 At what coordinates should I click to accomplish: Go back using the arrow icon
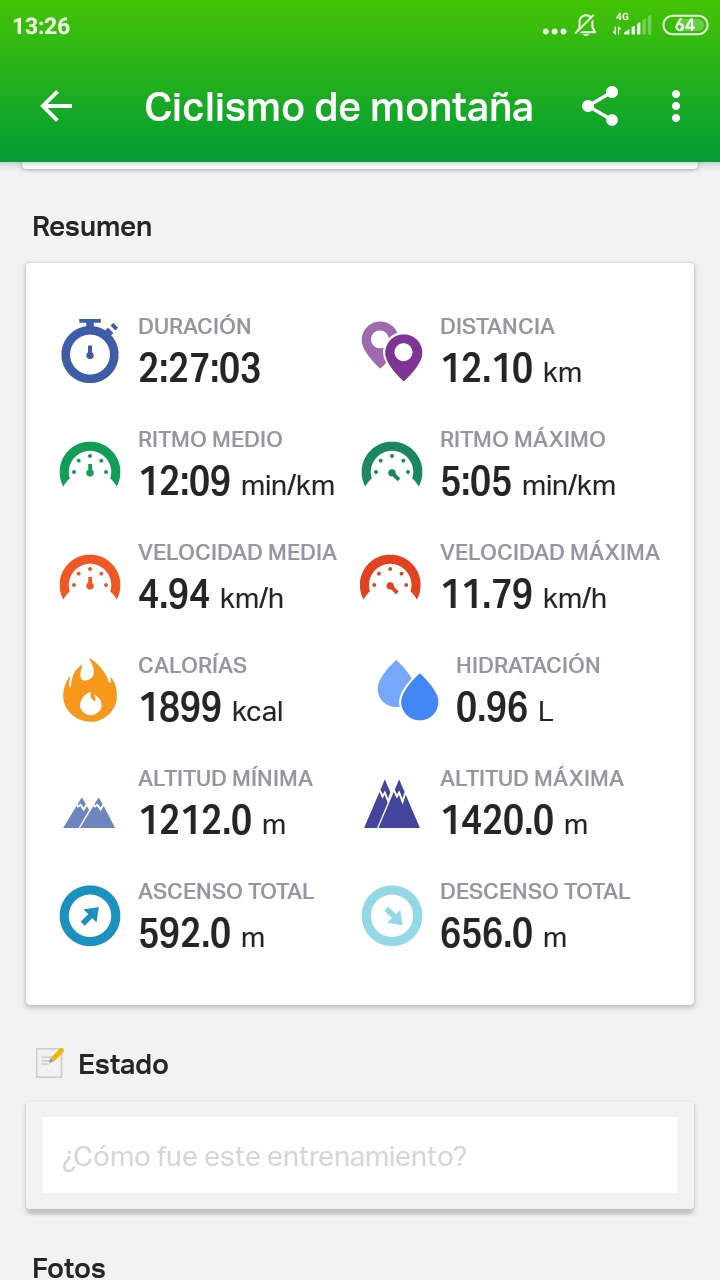point(57,107)
